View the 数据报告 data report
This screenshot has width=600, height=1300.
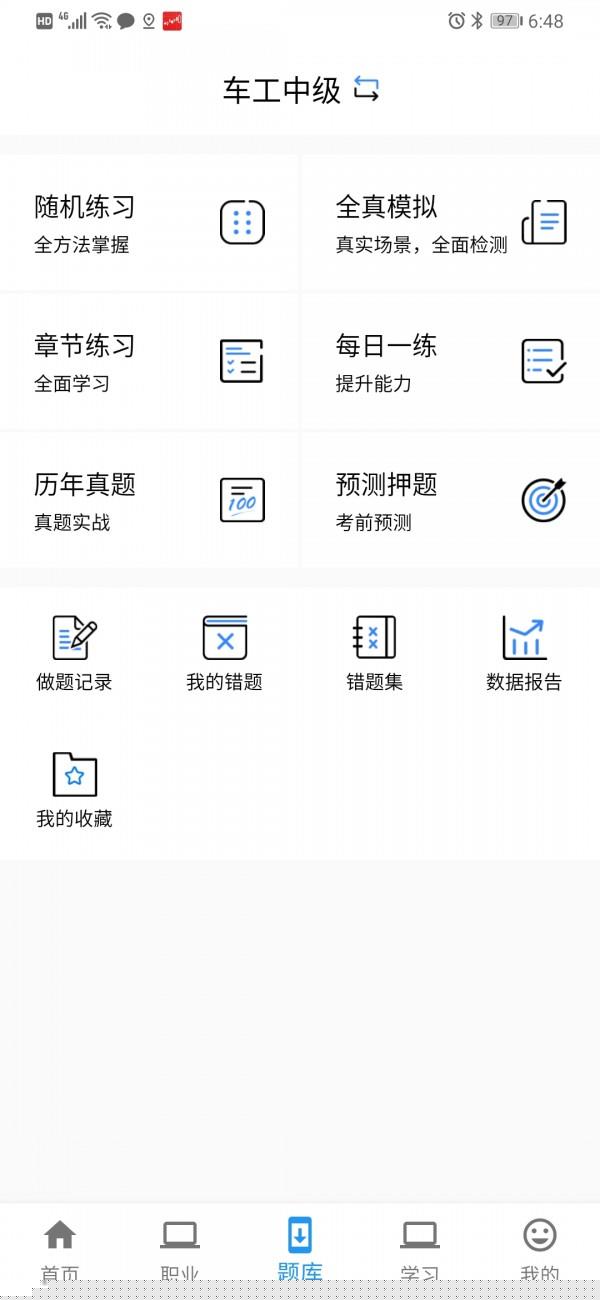point(524,654)
